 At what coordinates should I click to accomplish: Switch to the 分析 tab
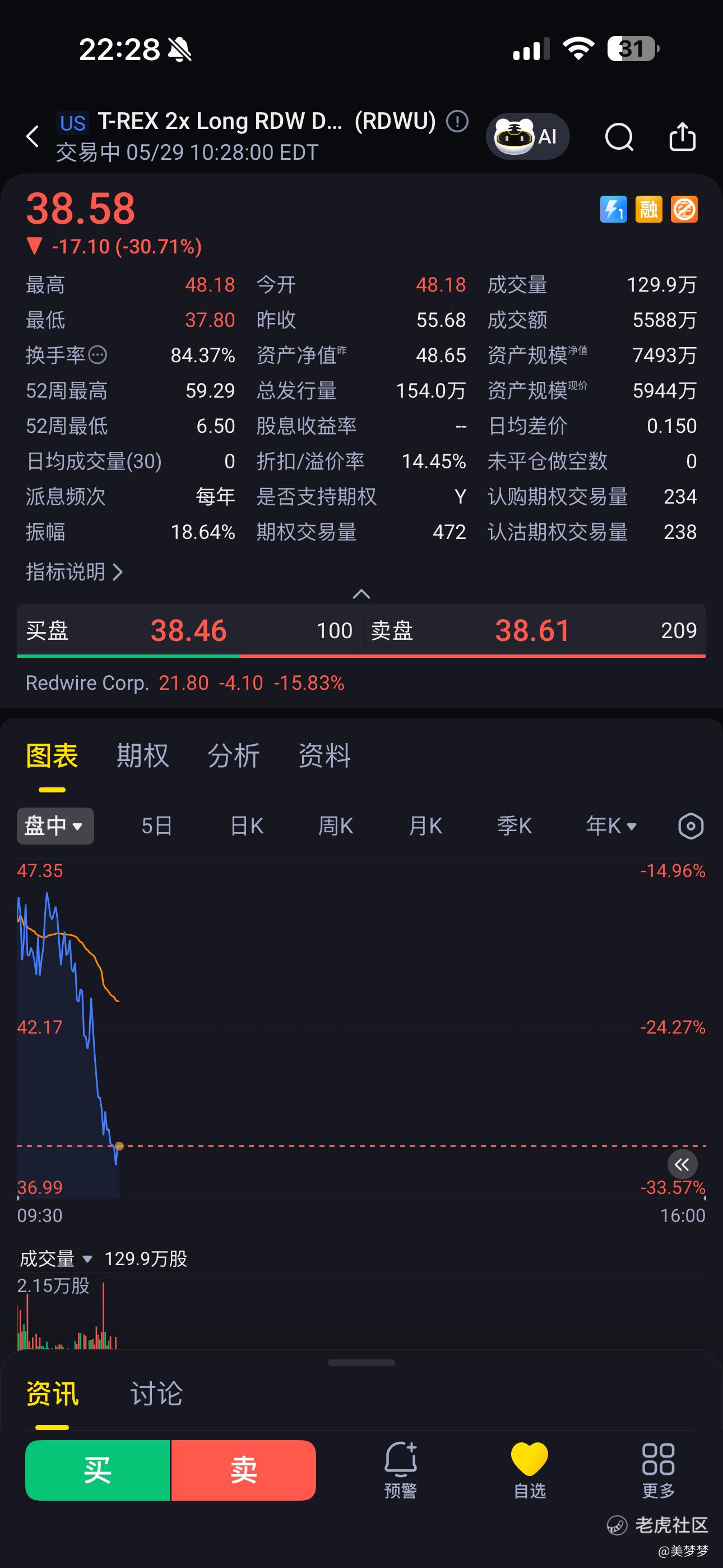click(x=234, y=756)
